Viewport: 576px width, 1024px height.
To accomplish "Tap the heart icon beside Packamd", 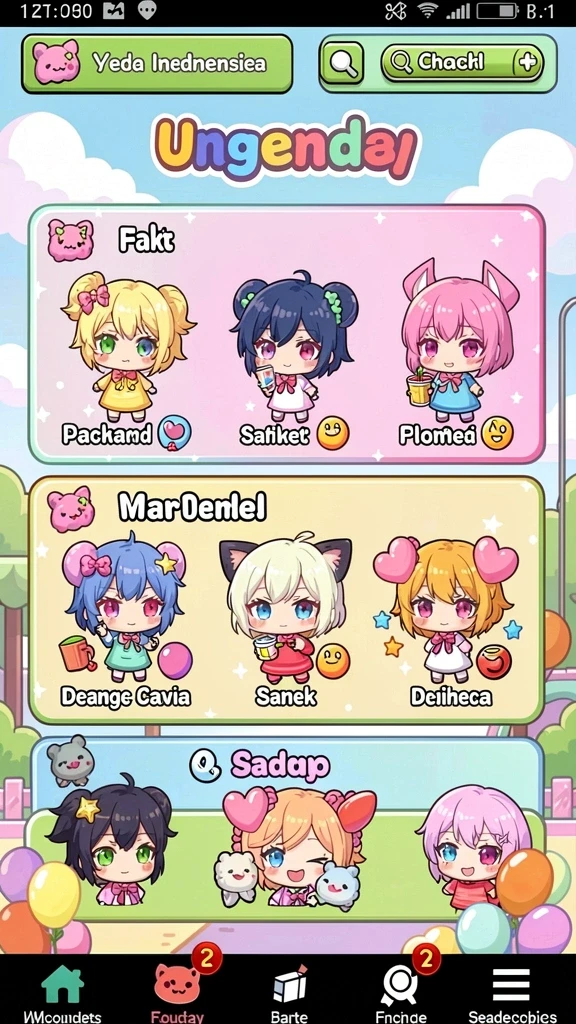I will coord(174,433).
